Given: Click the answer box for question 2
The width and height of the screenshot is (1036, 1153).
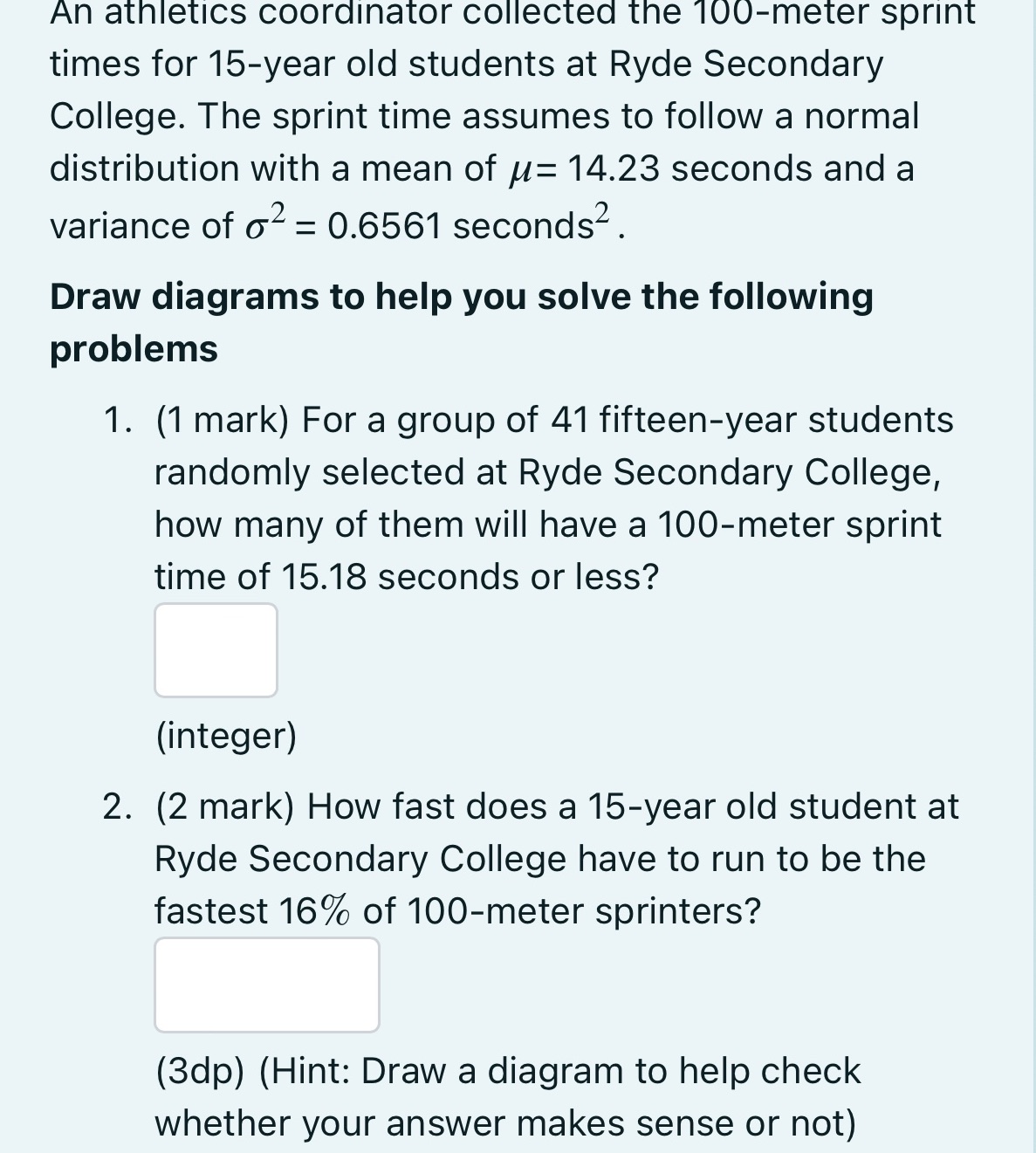Looking at the screenshot, I should pos(267,985).
